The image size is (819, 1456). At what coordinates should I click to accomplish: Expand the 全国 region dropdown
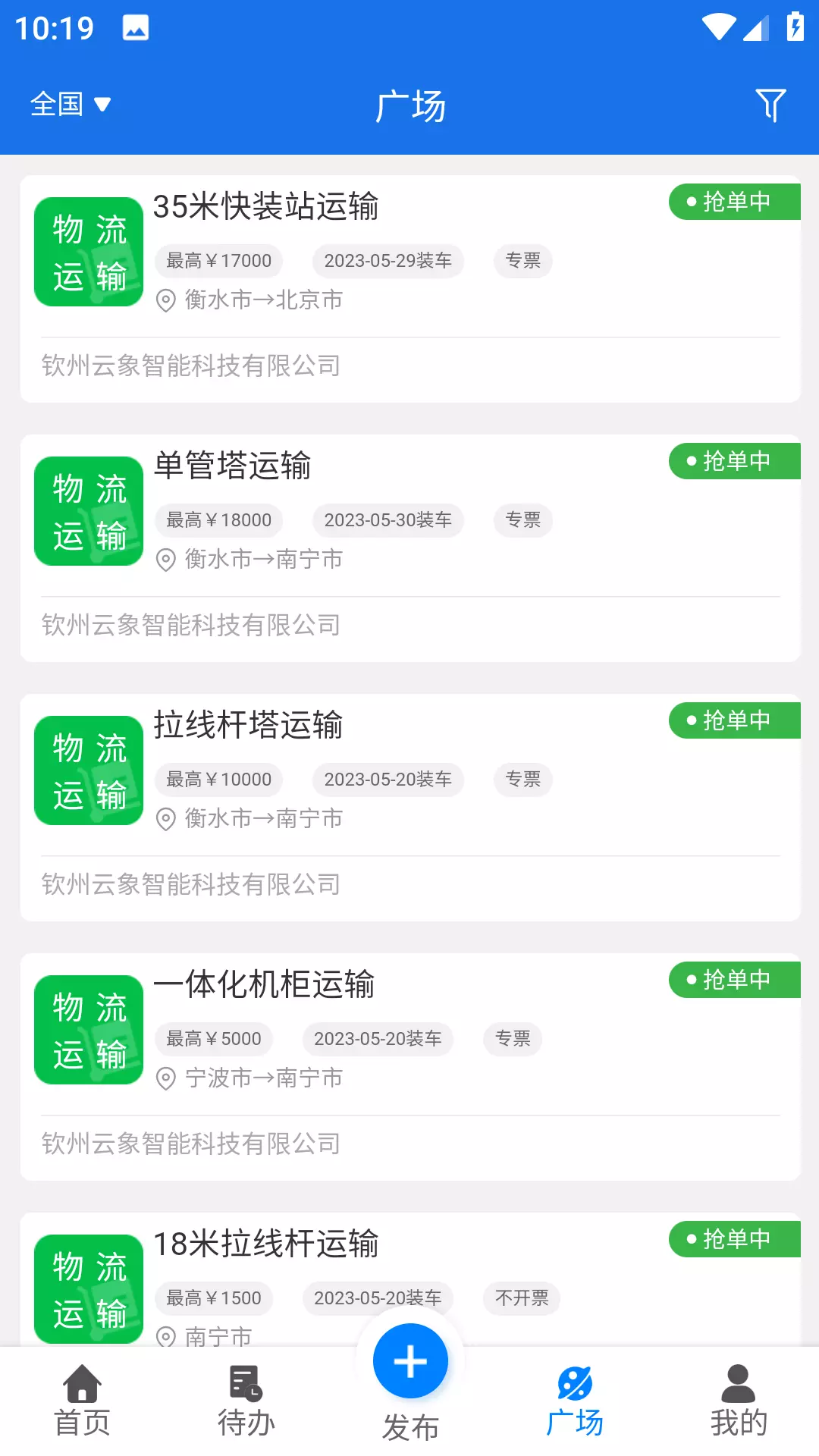coord(71,104)
